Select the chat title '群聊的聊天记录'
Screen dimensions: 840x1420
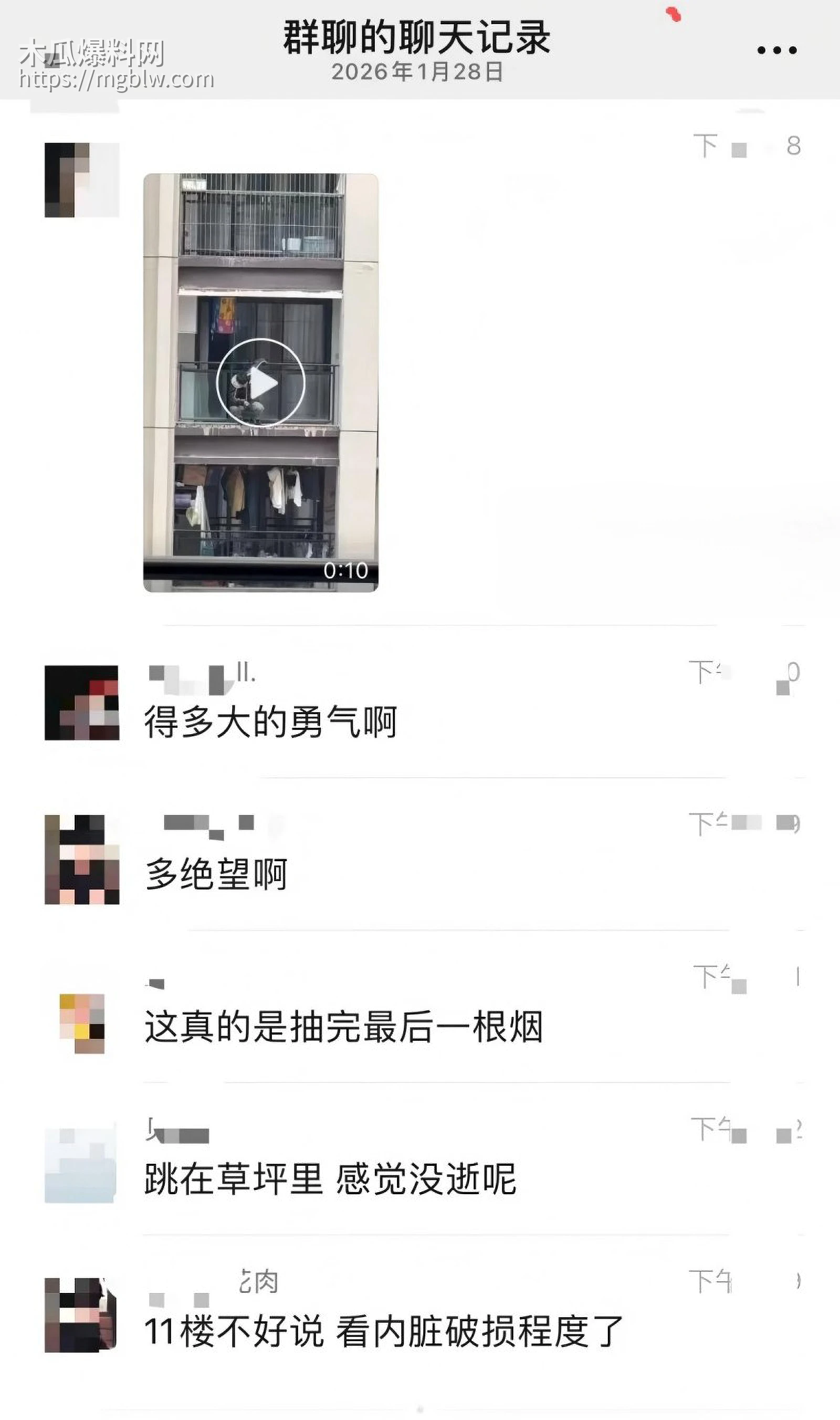tap(418, 34)
